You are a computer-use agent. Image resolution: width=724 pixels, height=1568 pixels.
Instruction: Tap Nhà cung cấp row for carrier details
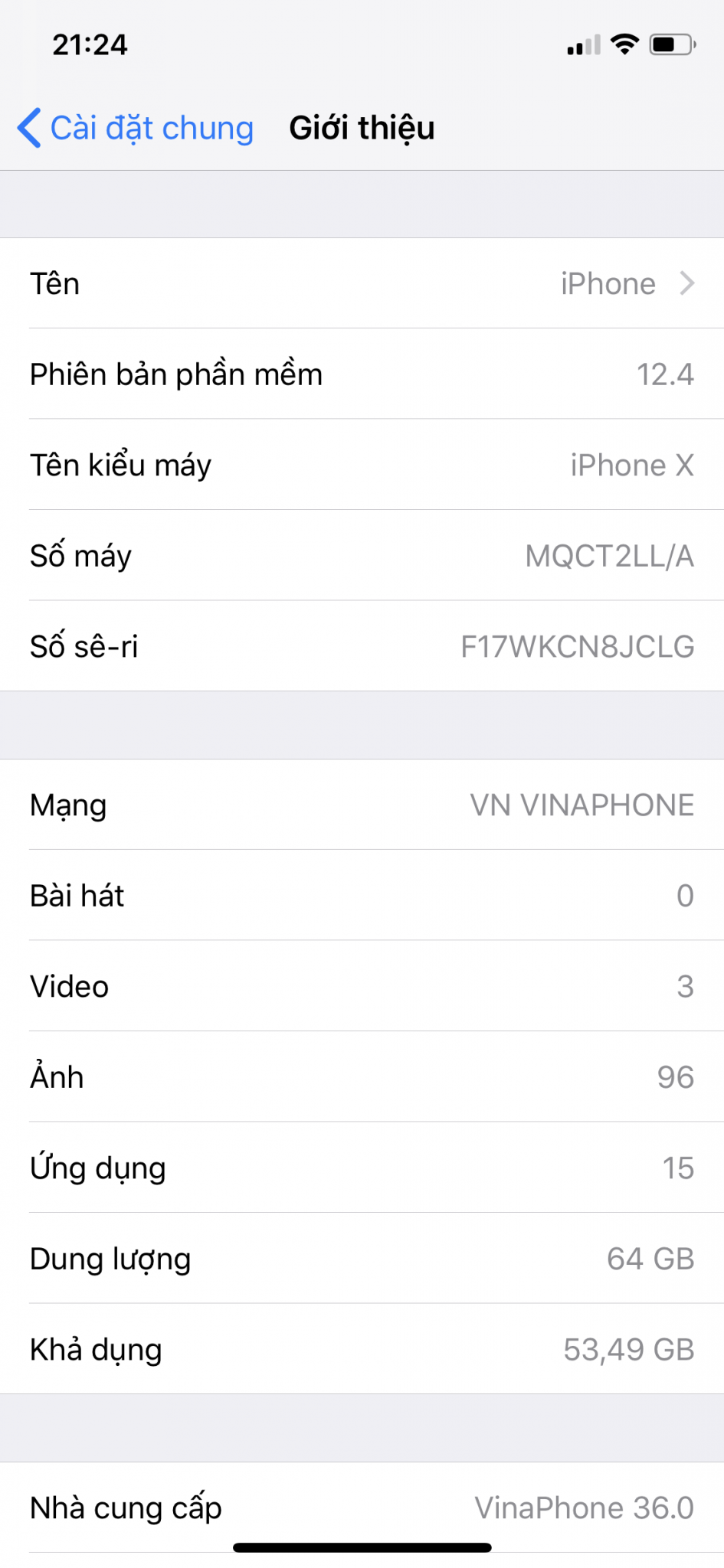tap(362, 1508)
